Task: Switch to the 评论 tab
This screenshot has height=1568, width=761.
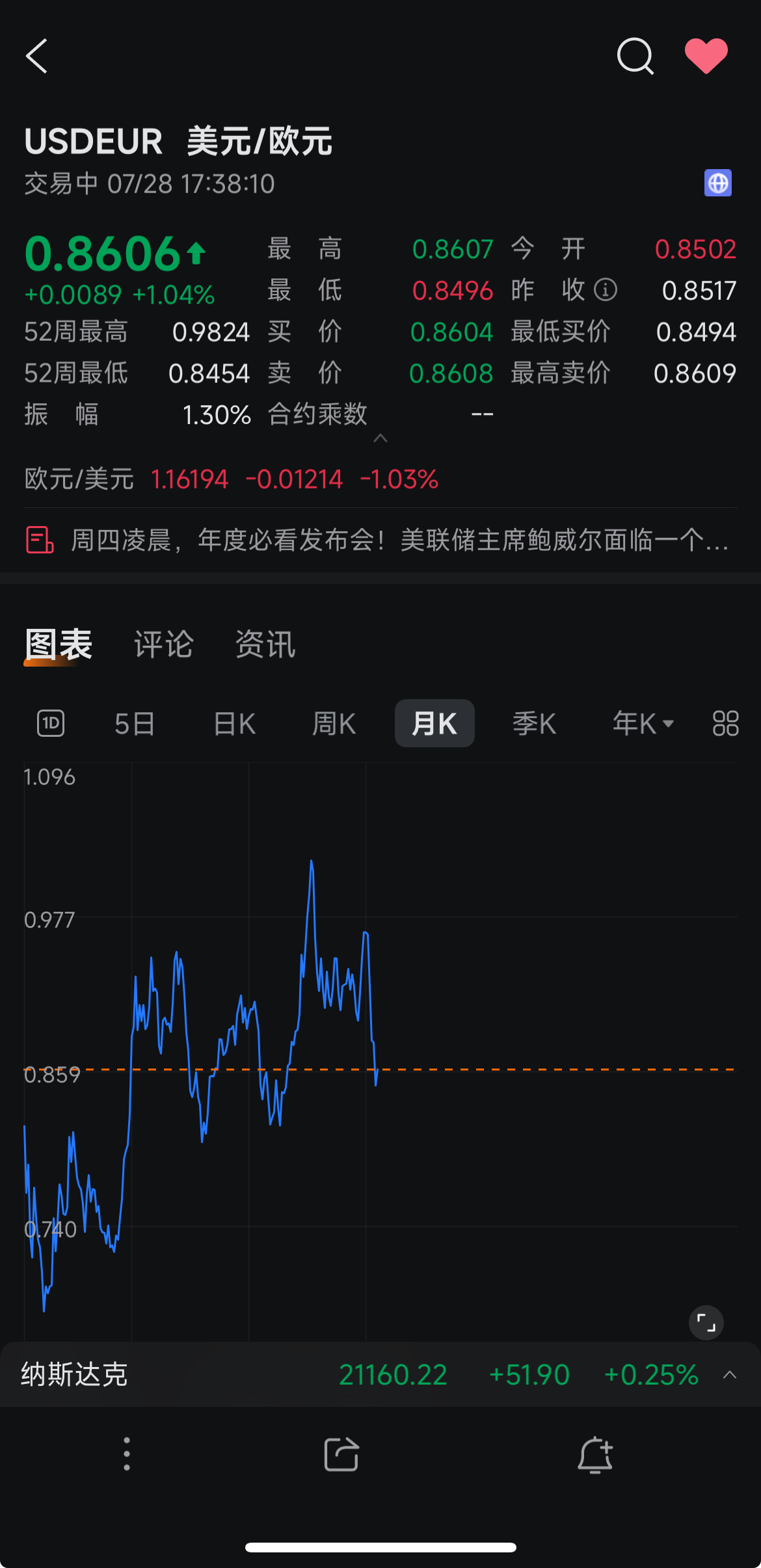Action: pyautogui.click(x=164, y=644)
